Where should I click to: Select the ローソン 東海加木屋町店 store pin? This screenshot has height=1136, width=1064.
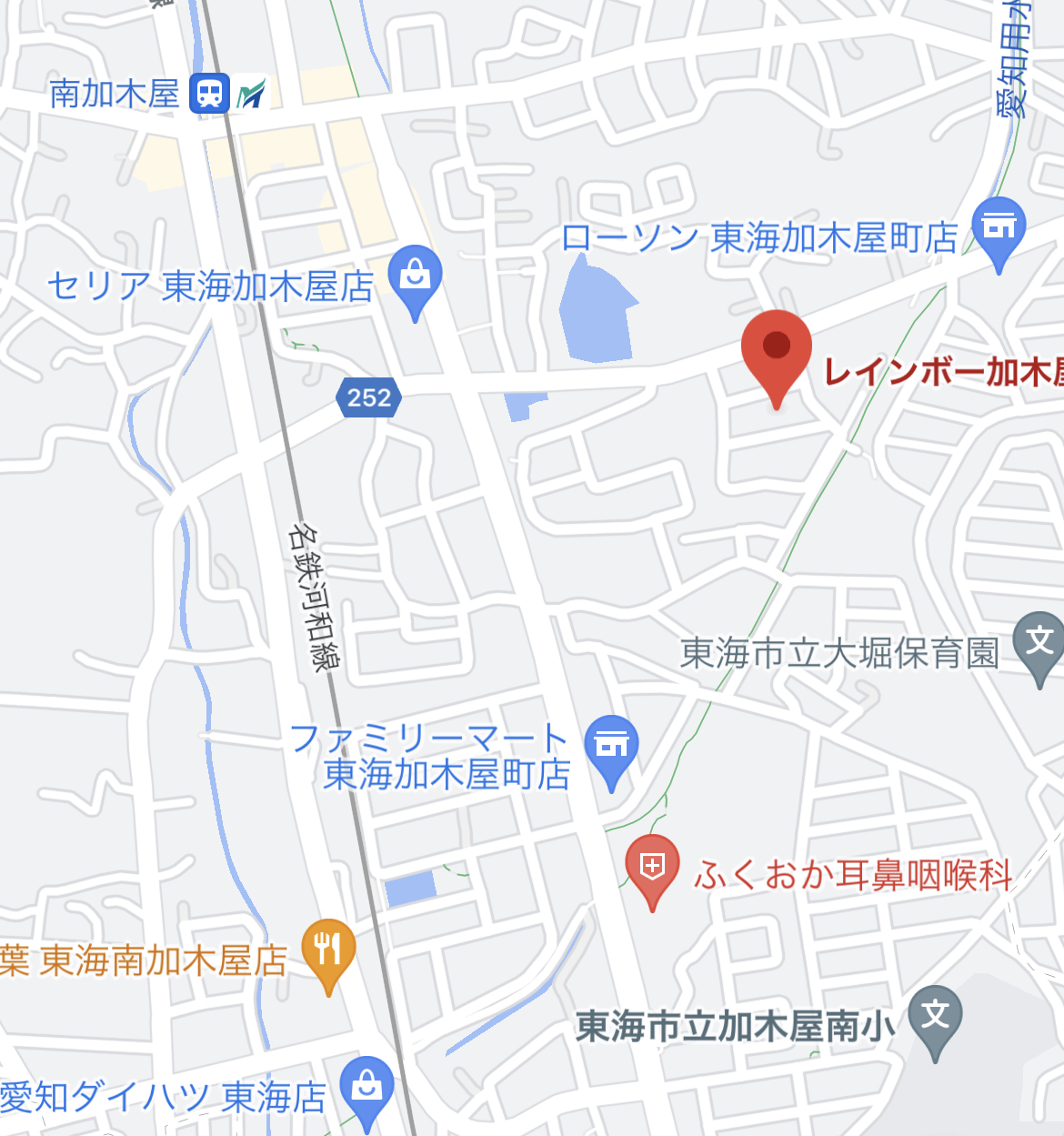[999, 226]
